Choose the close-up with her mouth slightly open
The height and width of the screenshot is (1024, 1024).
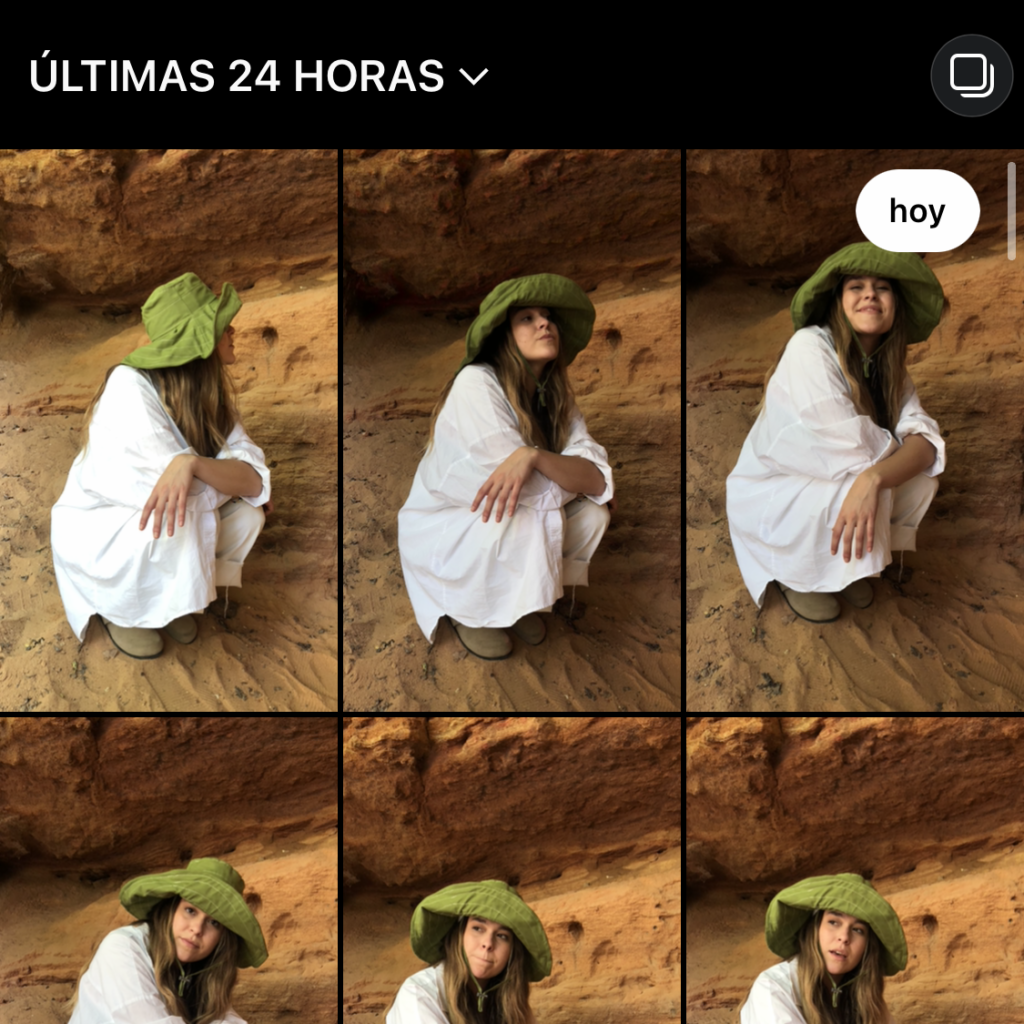click(855, 870)
